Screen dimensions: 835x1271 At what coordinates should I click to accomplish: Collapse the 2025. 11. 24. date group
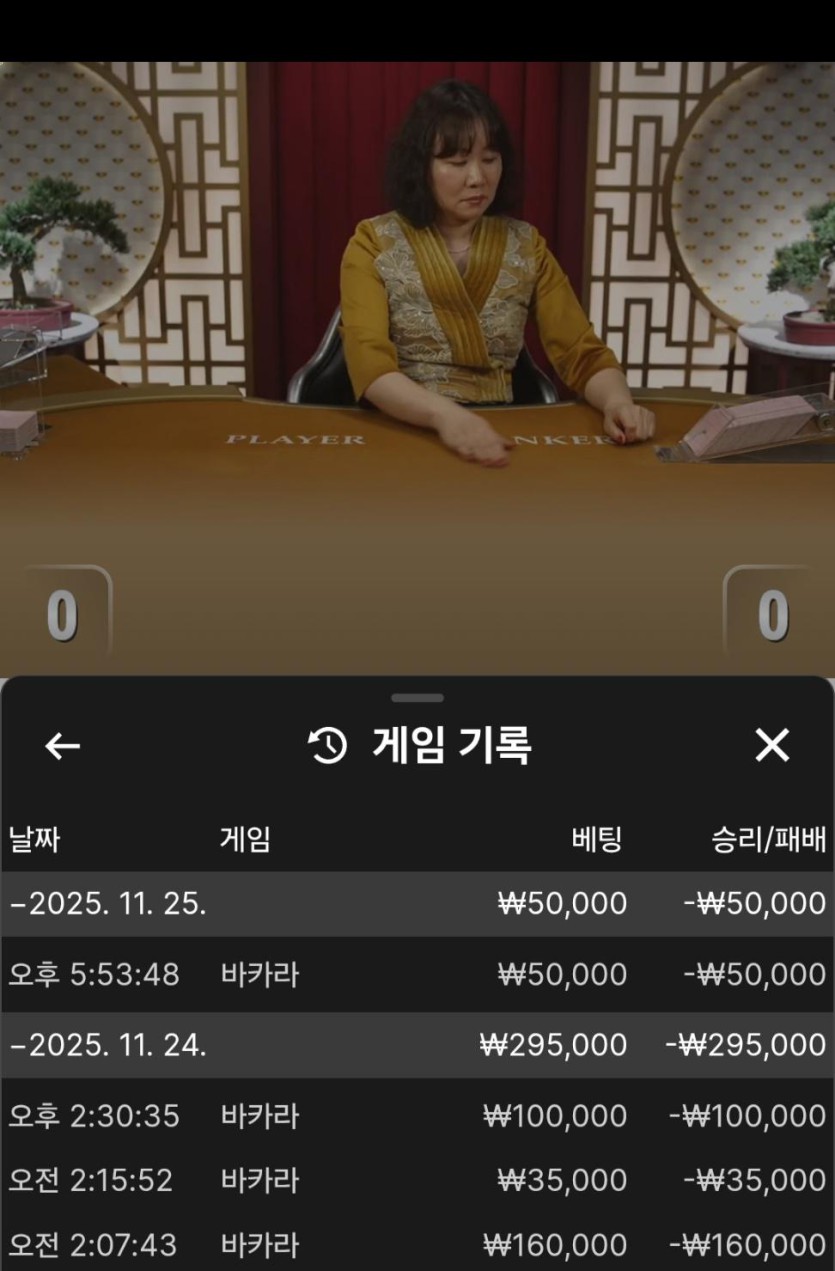(x=108, y=1046)
